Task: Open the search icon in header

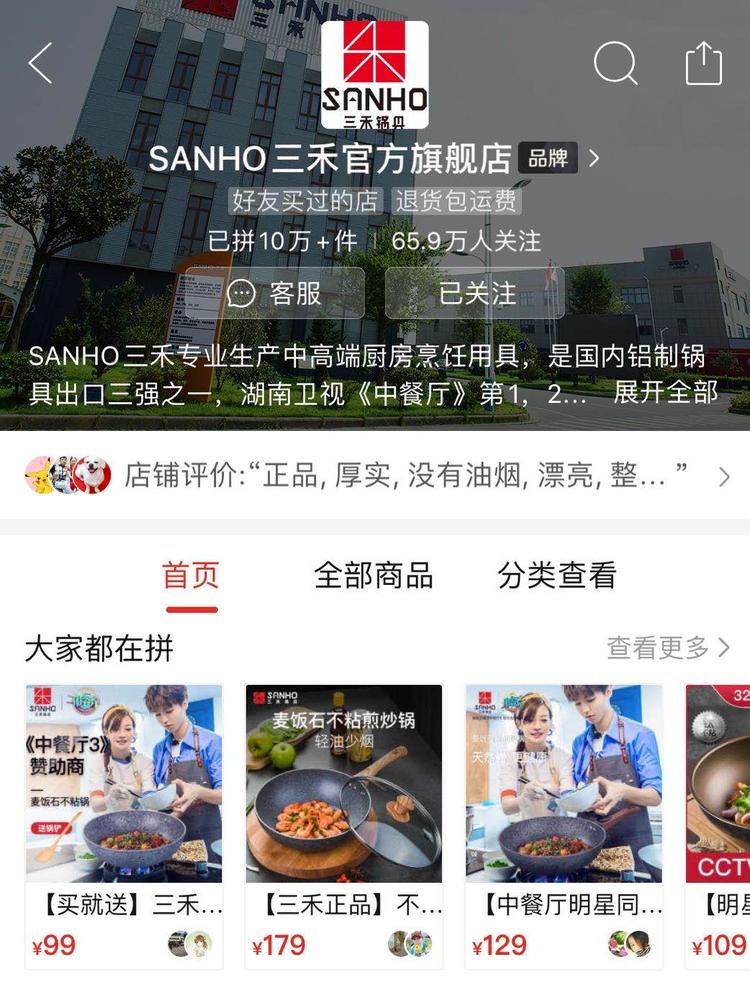Action: 615,64
